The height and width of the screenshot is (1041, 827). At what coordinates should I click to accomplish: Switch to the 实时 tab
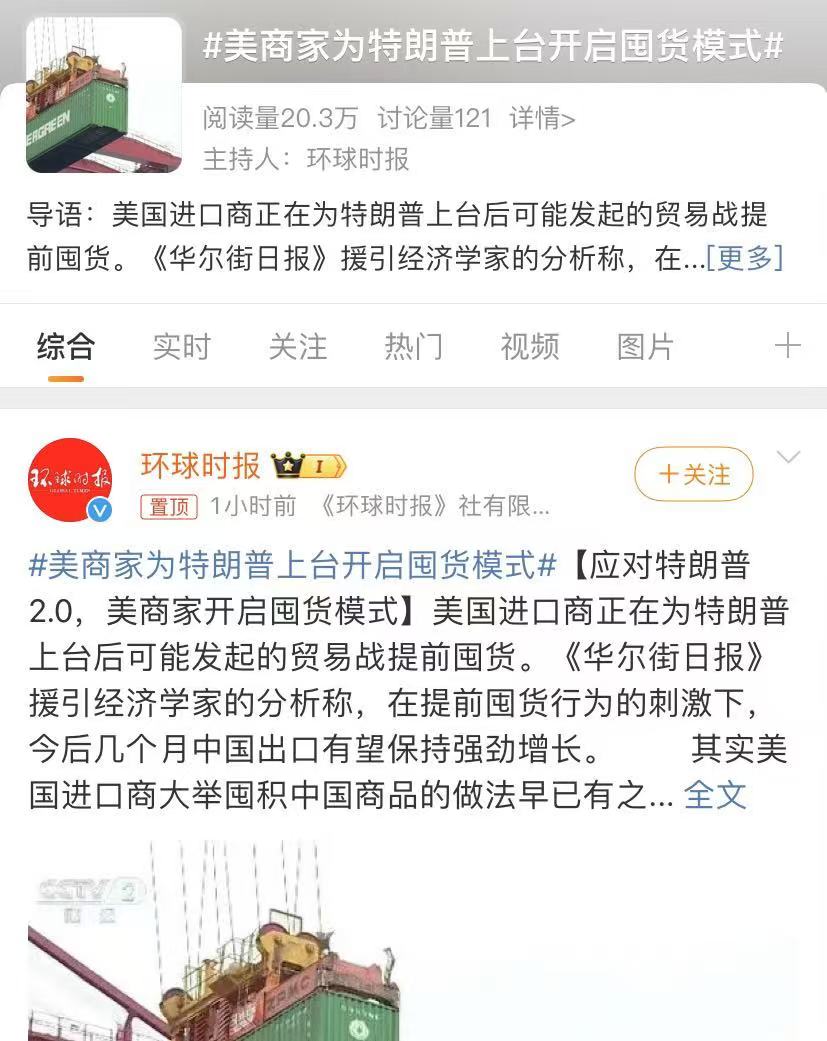pos(182,347)
